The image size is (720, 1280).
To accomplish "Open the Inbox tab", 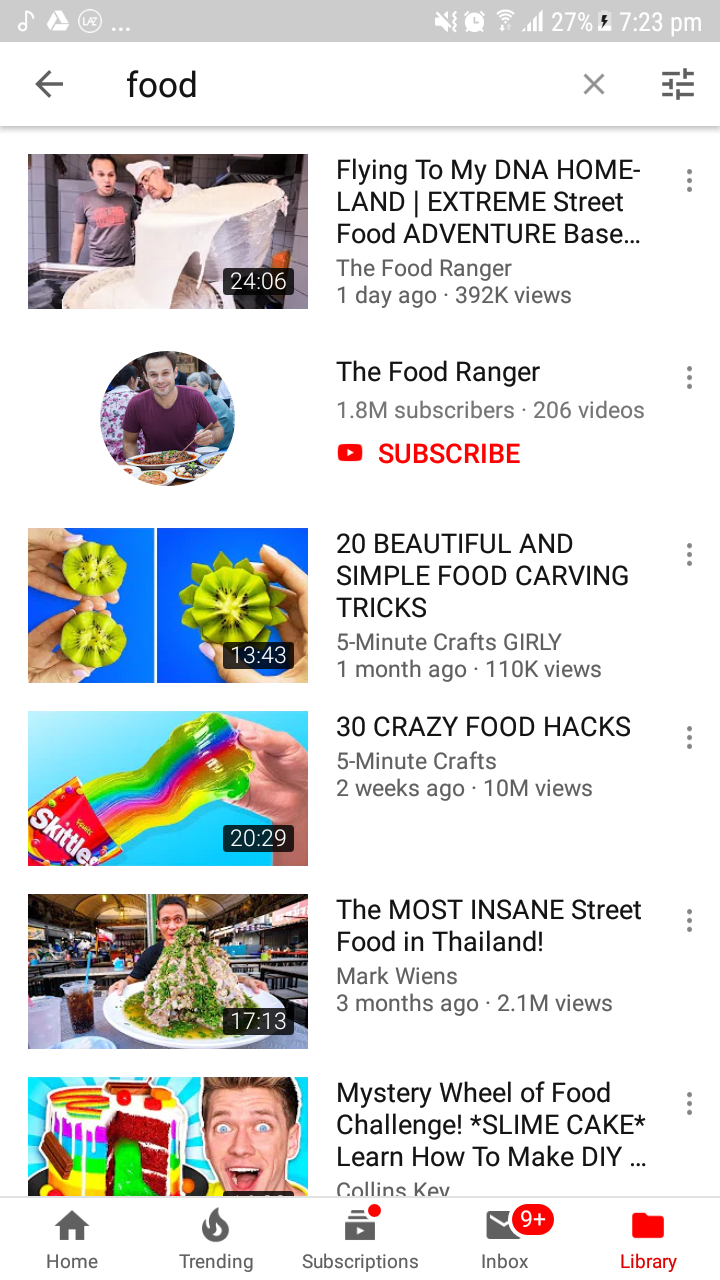I will [x=504, y=1240].
